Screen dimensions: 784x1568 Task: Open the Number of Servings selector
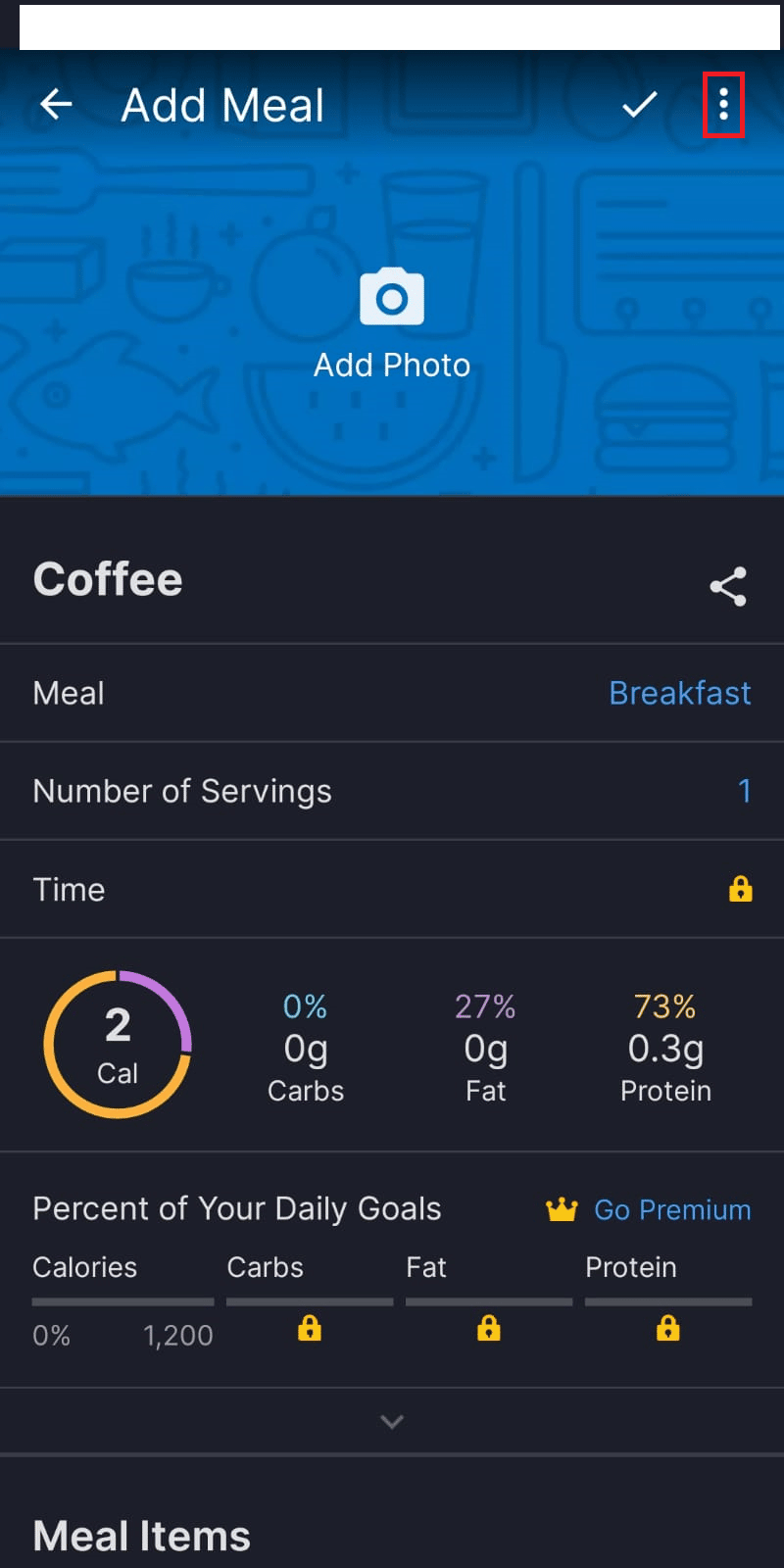(392, 791)
